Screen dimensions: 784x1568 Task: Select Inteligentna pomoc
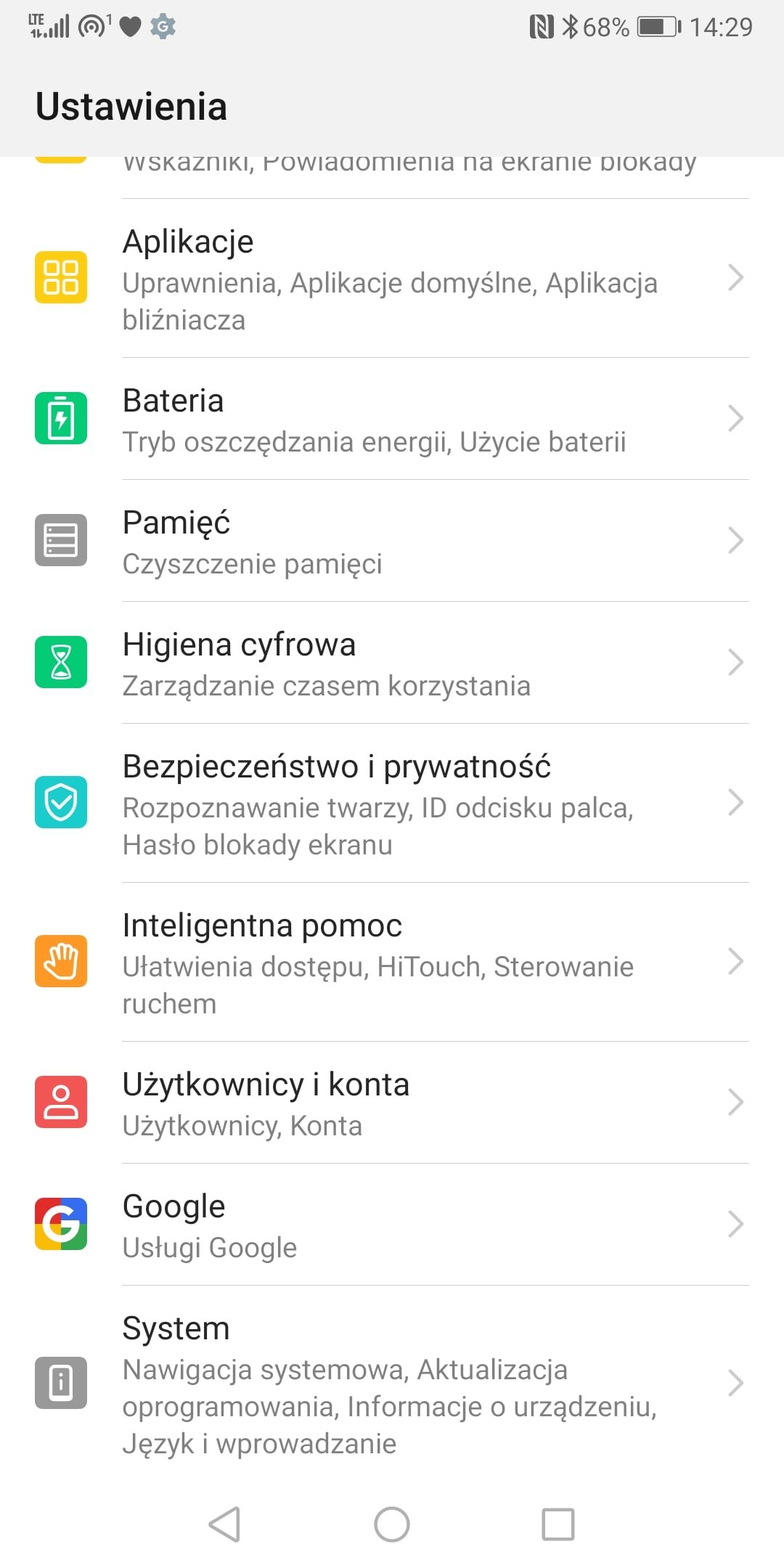392,963
